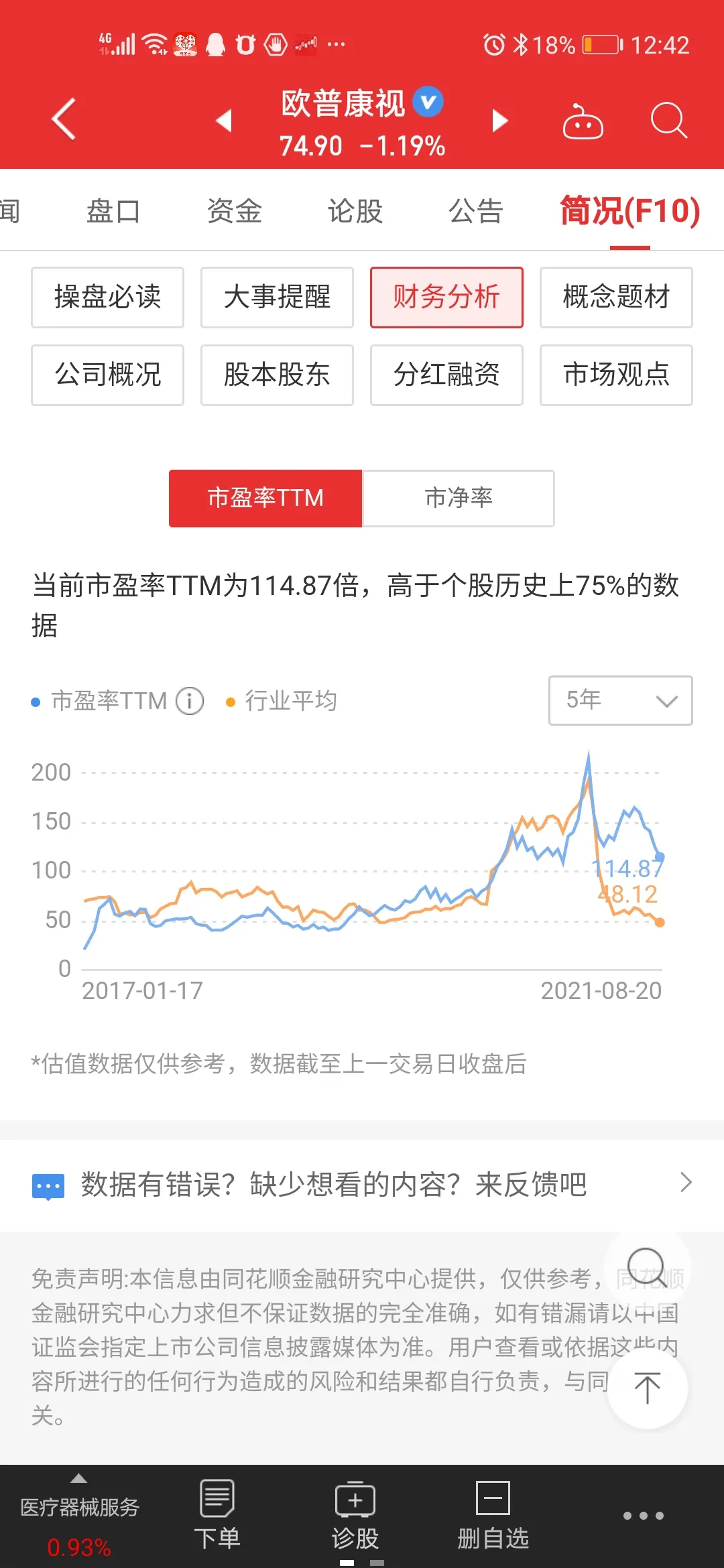Select the 概念题材 section
The height and width of the screenshot is (1568, 724).
click(x=616, y=297)
